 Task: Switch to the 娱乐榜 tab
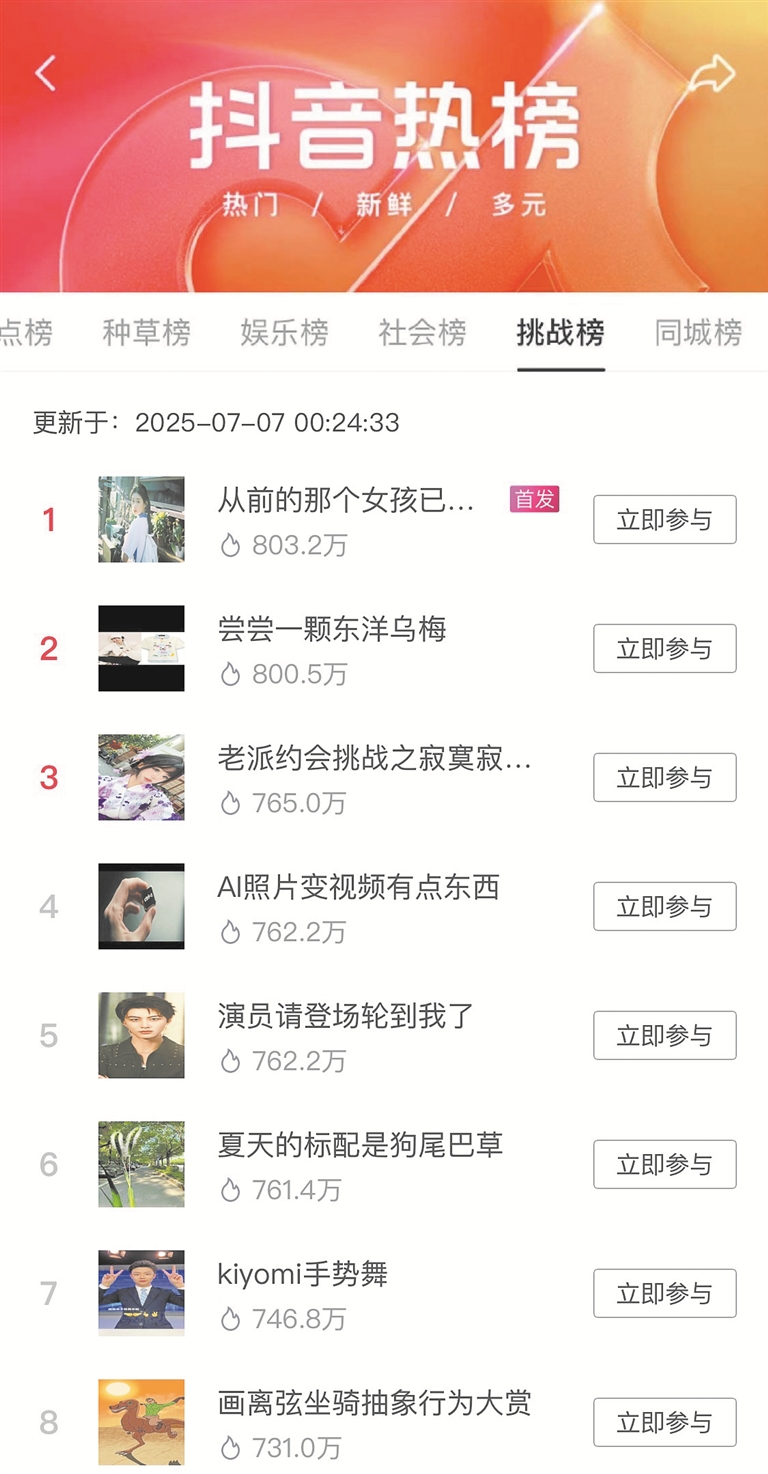coord(284,333)
